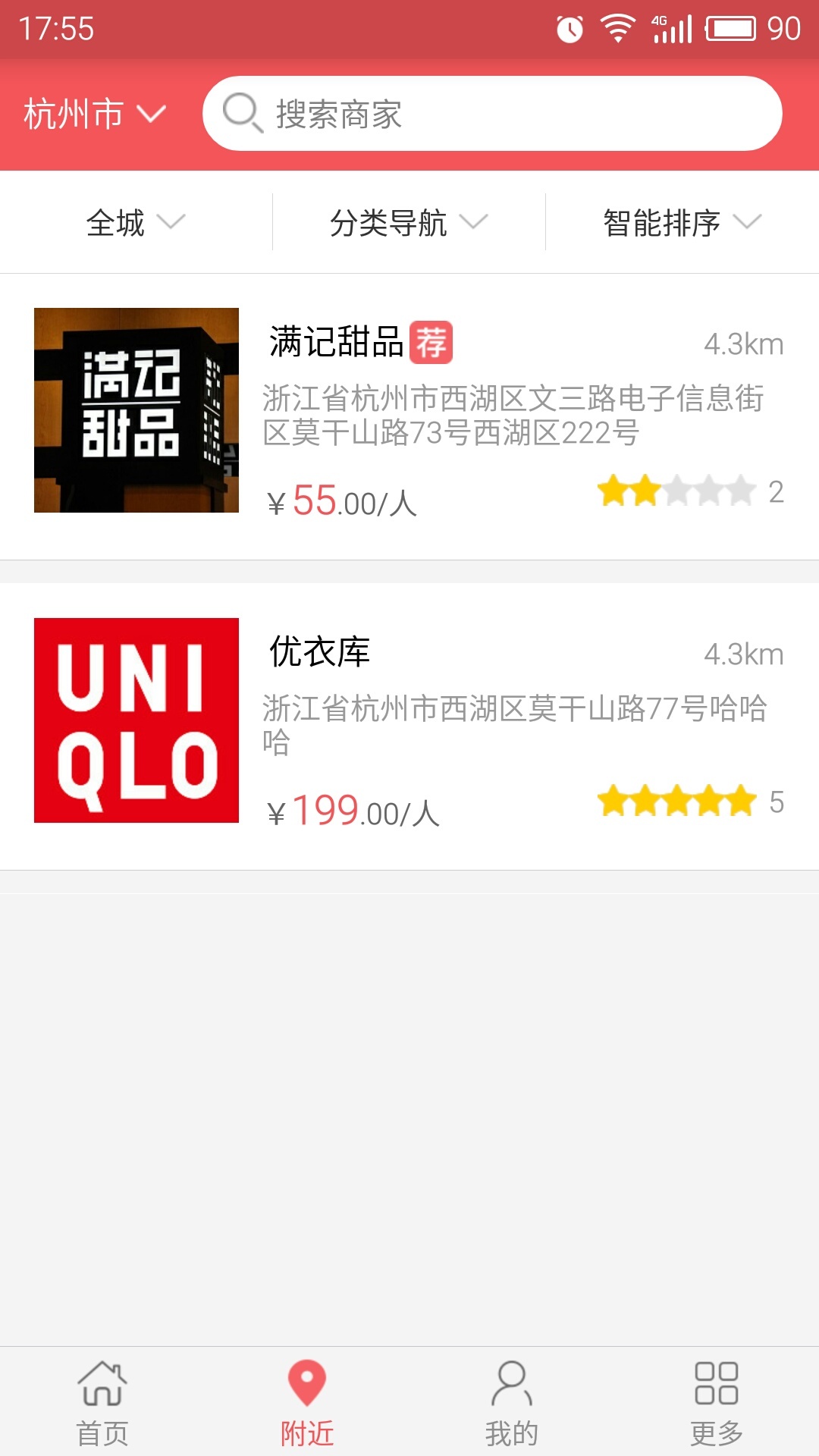Expand the 全城 area filter

tap(136, 222)
